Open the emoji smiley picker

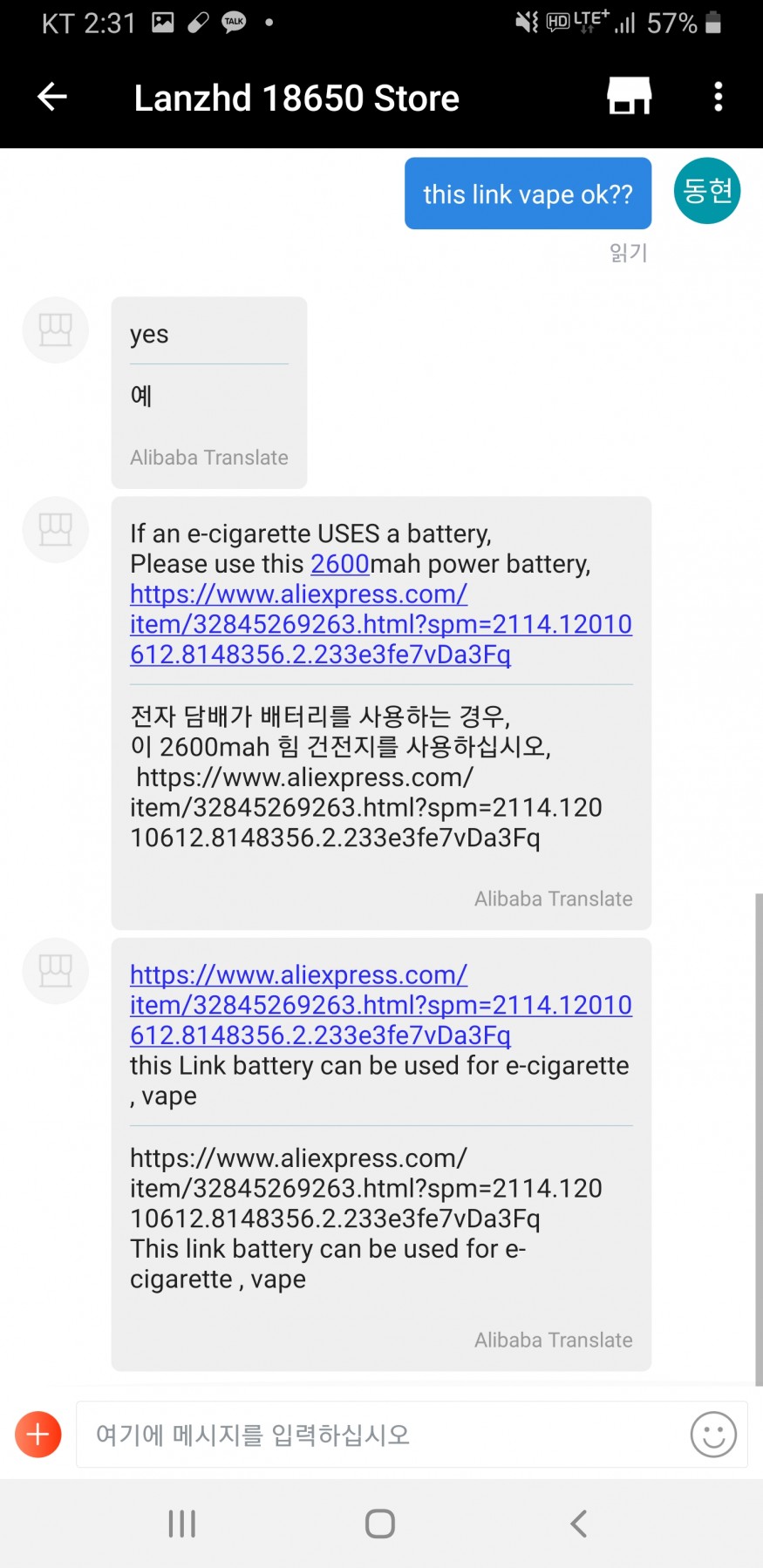(x=713, y=1435)
